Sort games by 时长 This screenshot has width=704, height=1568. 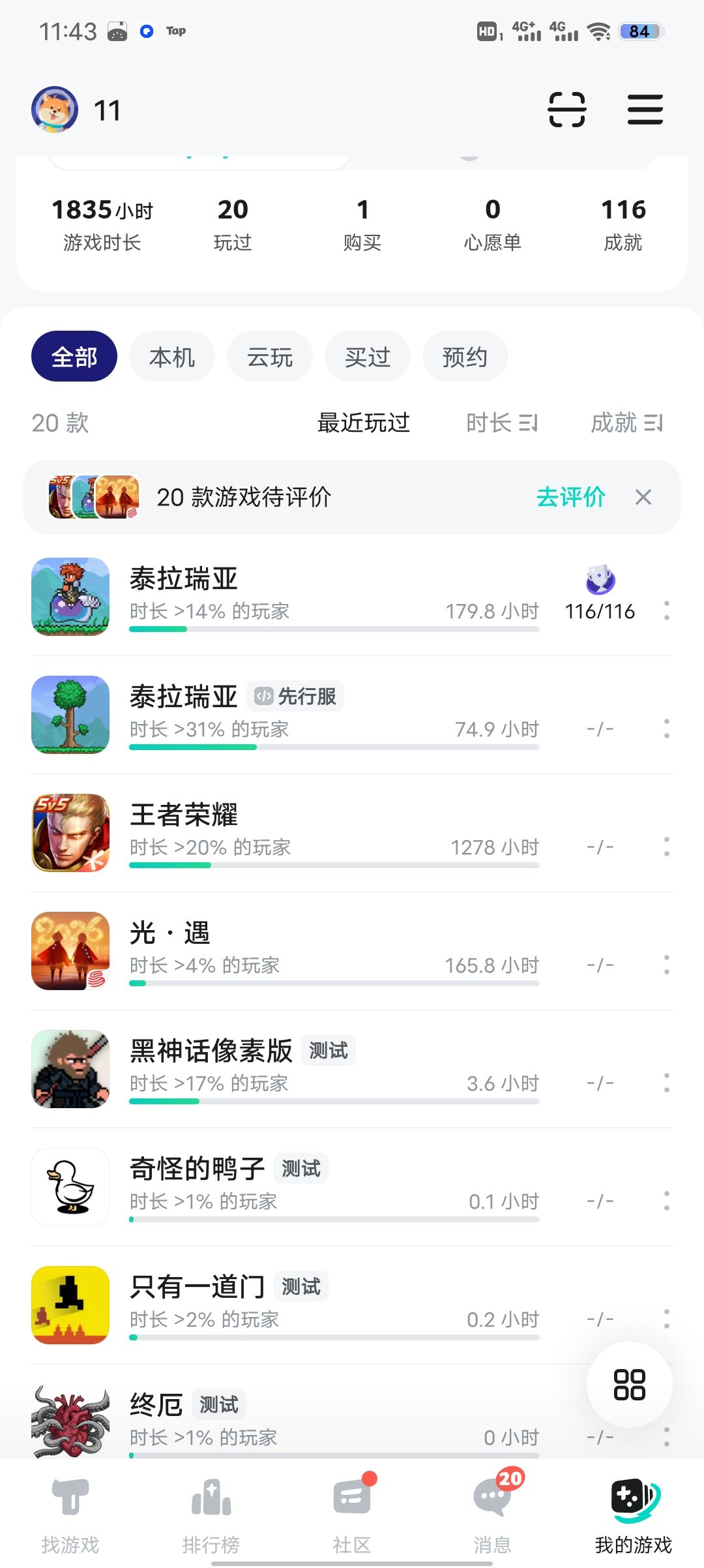501,423
